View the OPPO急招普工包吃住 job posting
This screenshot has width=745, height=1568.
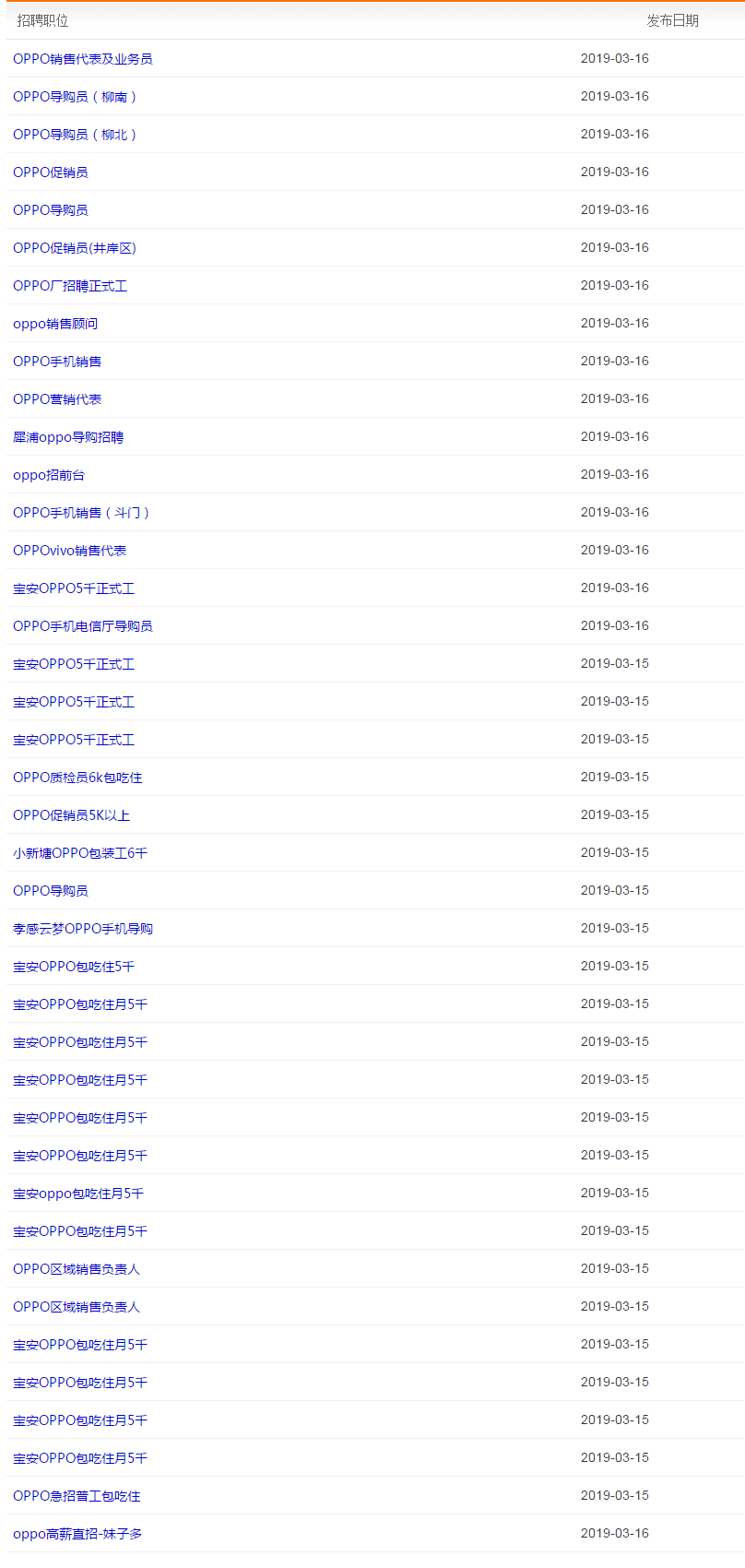point(77,1496)
